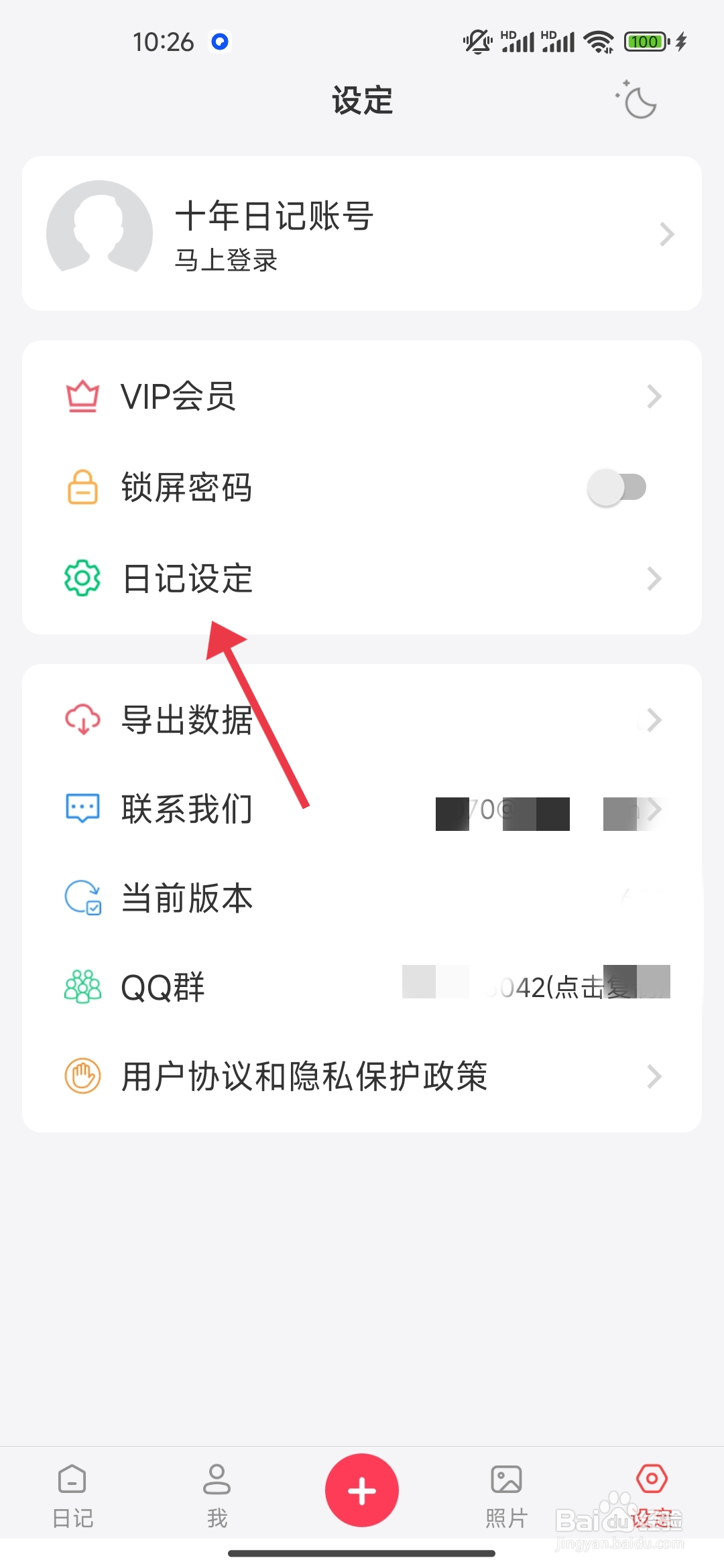Click the 当前版本 update icon
Screen dimensions: 724x1568
(x=82, y=899)
